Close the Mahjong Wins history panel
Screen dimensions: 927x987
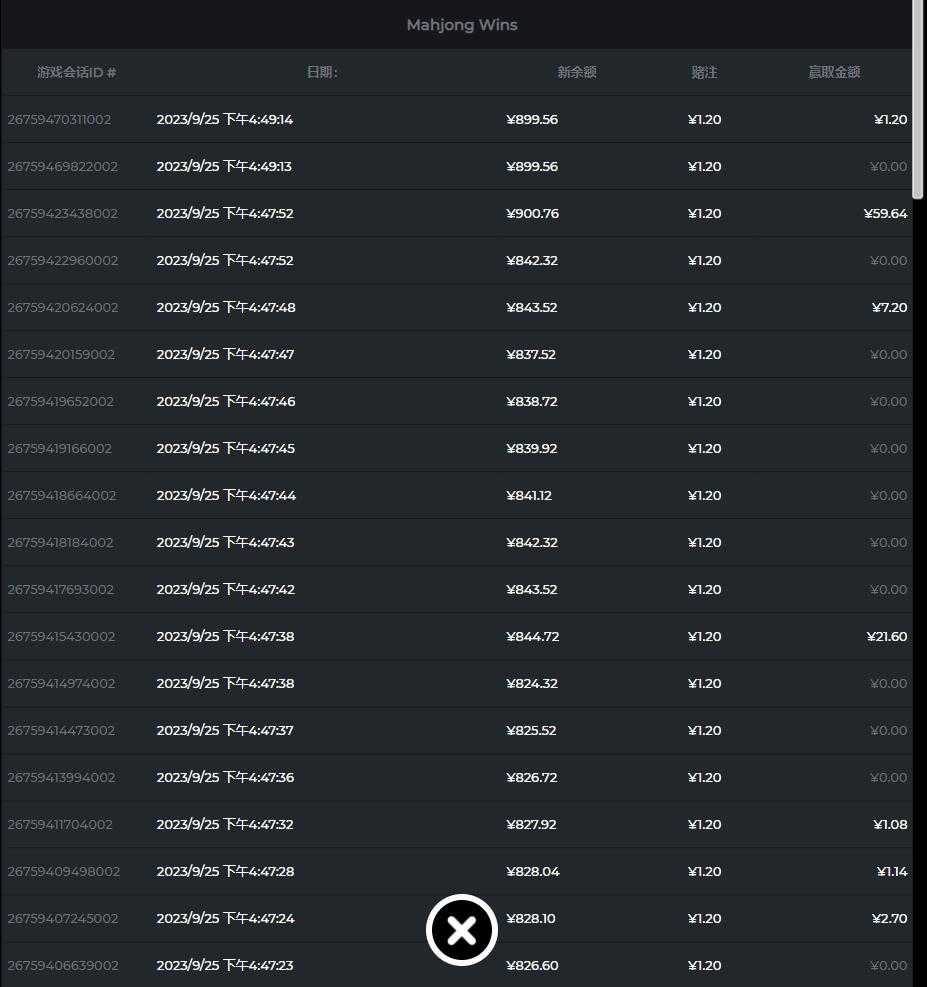[x=461, y=930]
